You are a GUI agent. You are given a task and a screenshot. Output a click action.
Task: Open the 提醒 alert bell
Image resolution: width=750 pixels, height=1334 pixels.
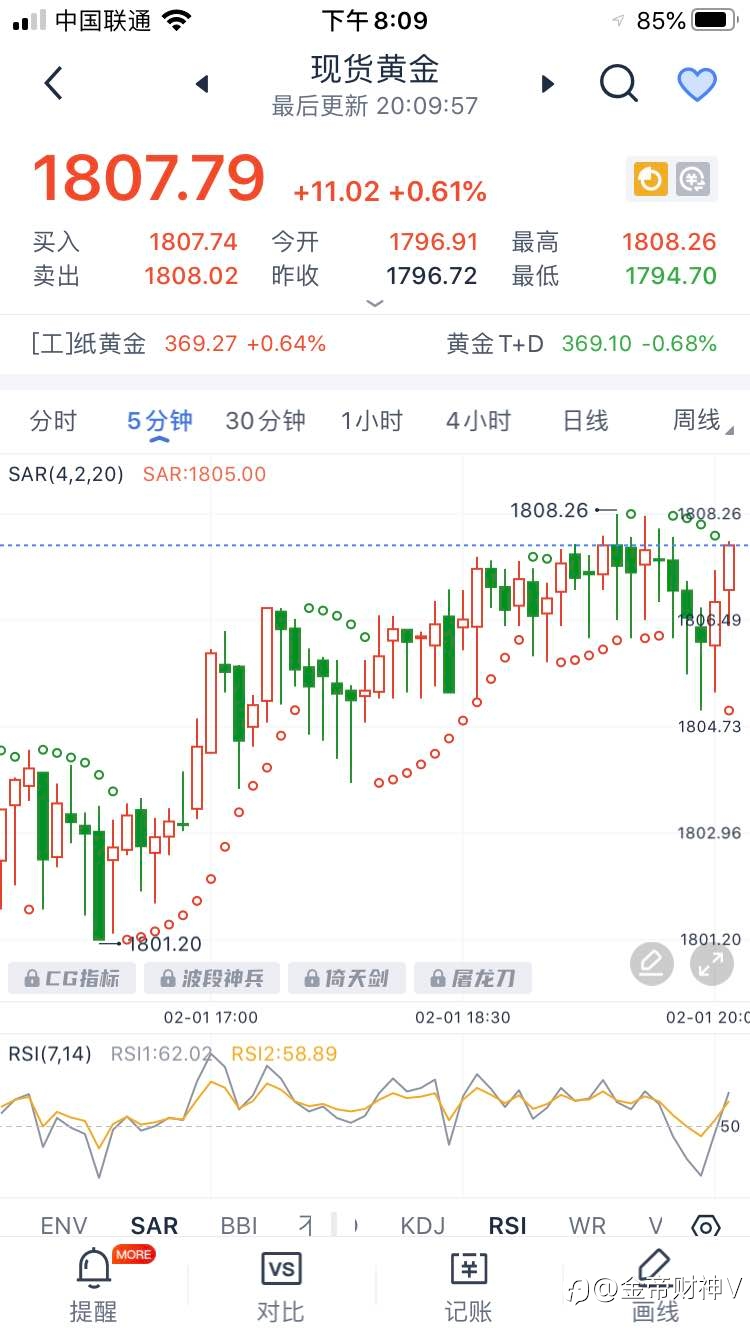coord(94,1286)
